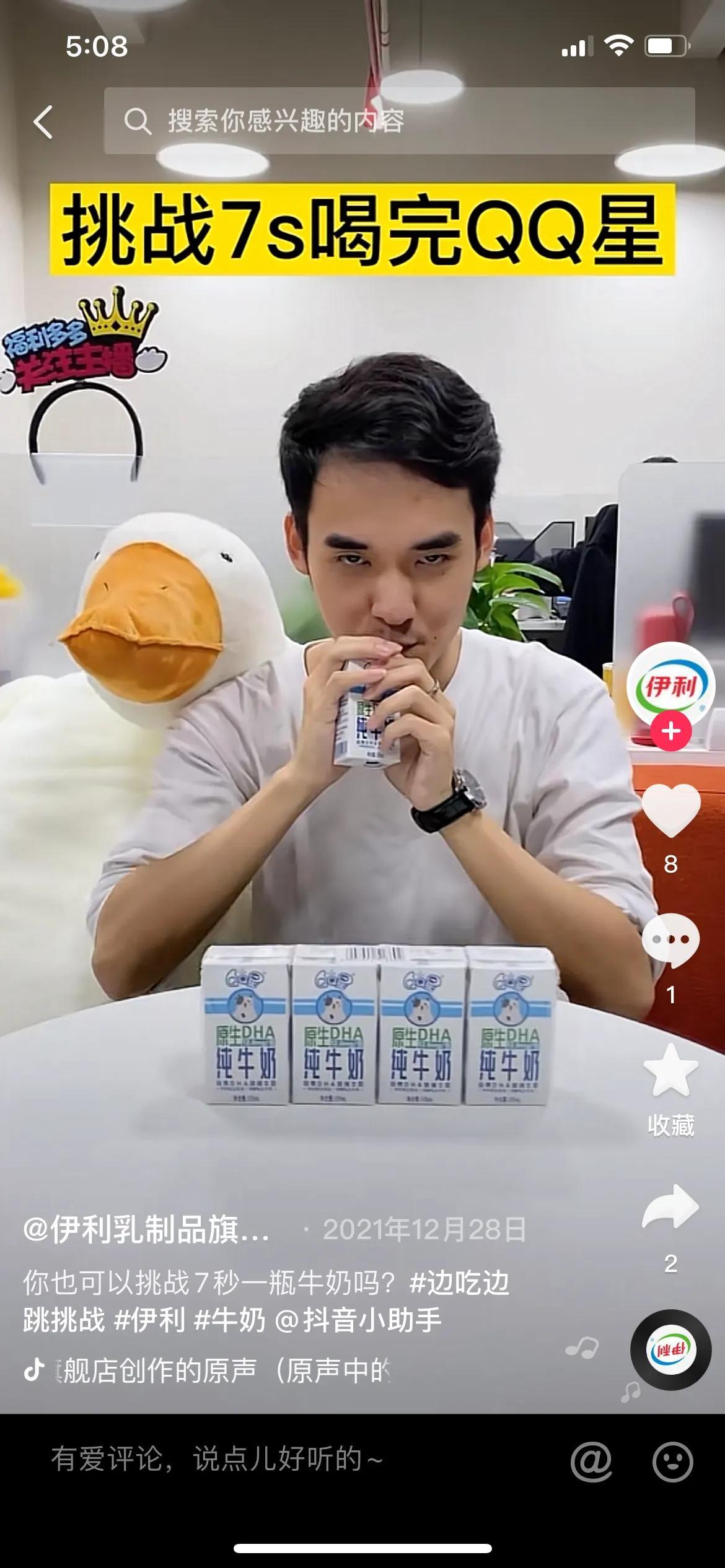
Task: Go back with the left arrow
Action: [43, 121]
